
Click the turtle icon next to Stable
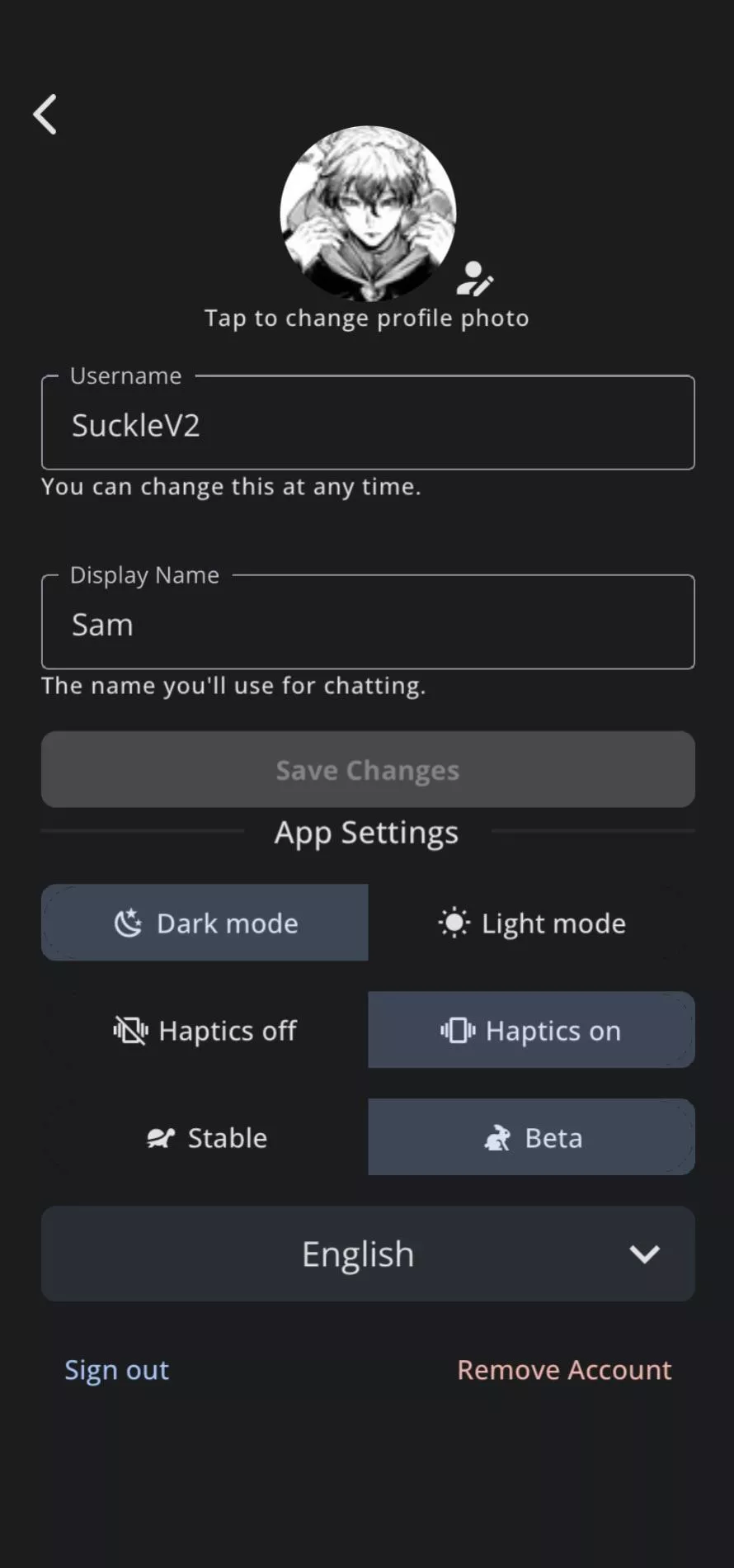click(162, 1137)
